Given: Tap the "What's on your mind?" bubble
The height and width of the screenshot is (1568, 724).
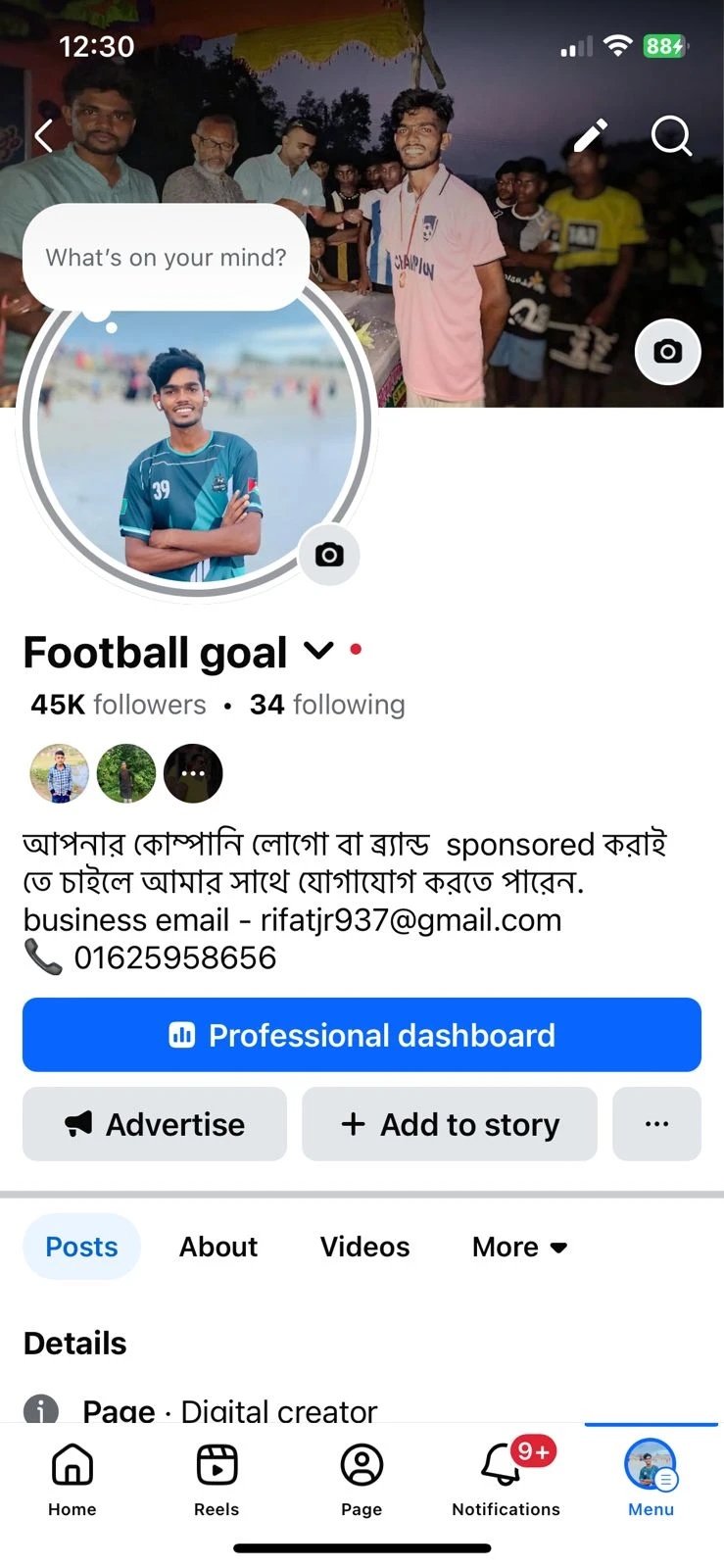Looking at the screenshot, I should [x=166, y=257].
